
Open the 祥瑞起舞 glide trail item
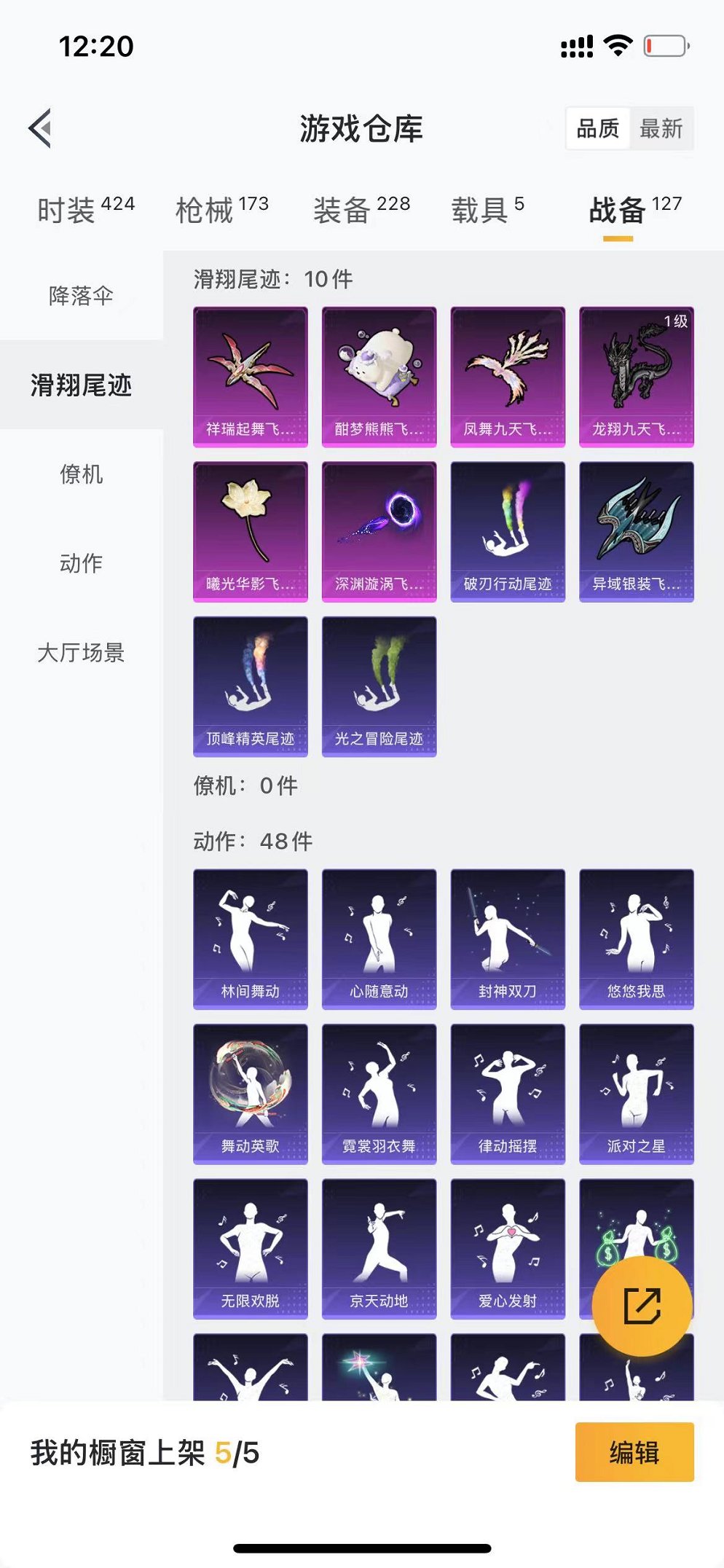[250, 376]
